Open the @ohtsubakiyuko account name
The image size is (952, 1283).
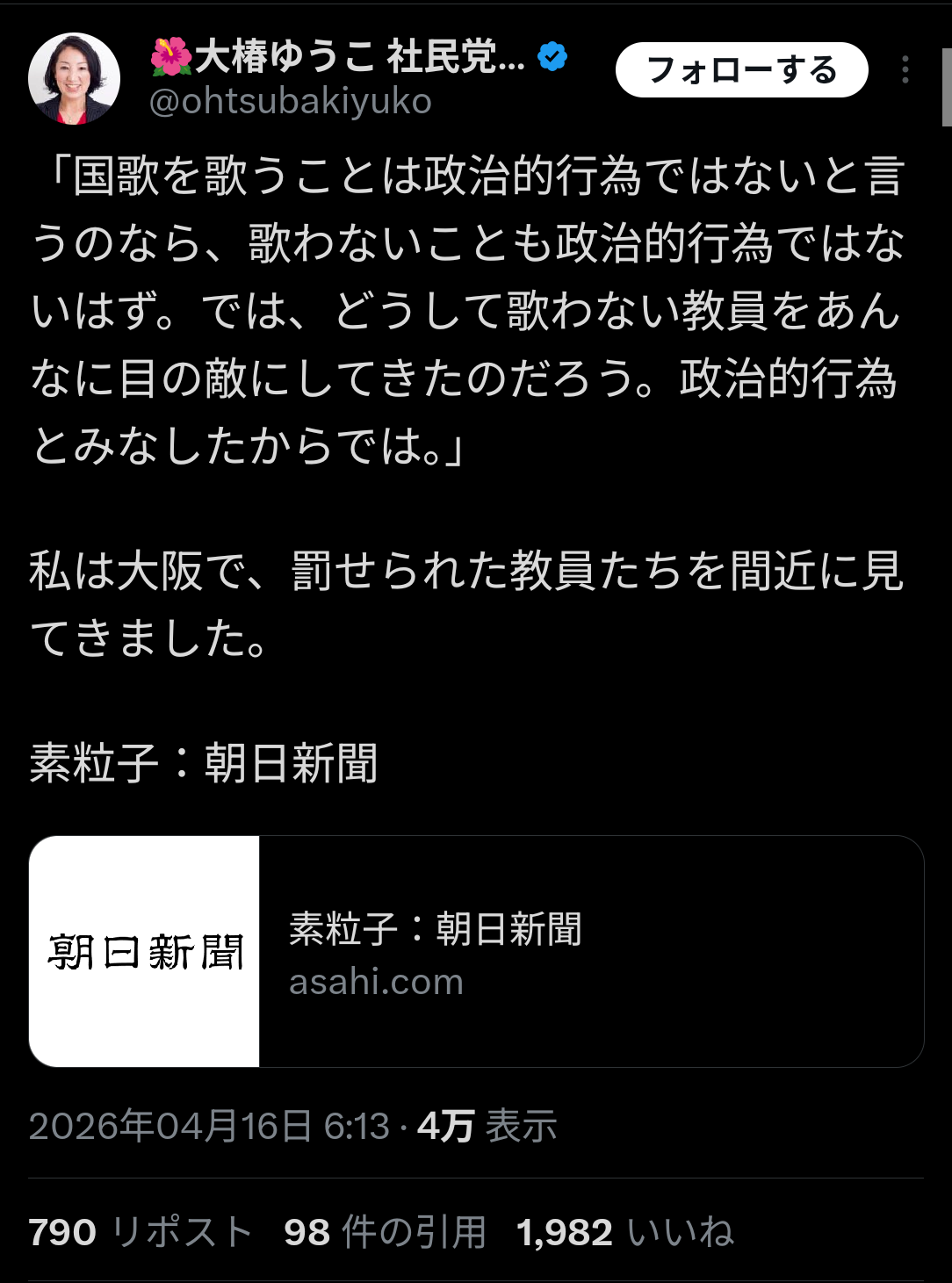click(x=291, y=103)
